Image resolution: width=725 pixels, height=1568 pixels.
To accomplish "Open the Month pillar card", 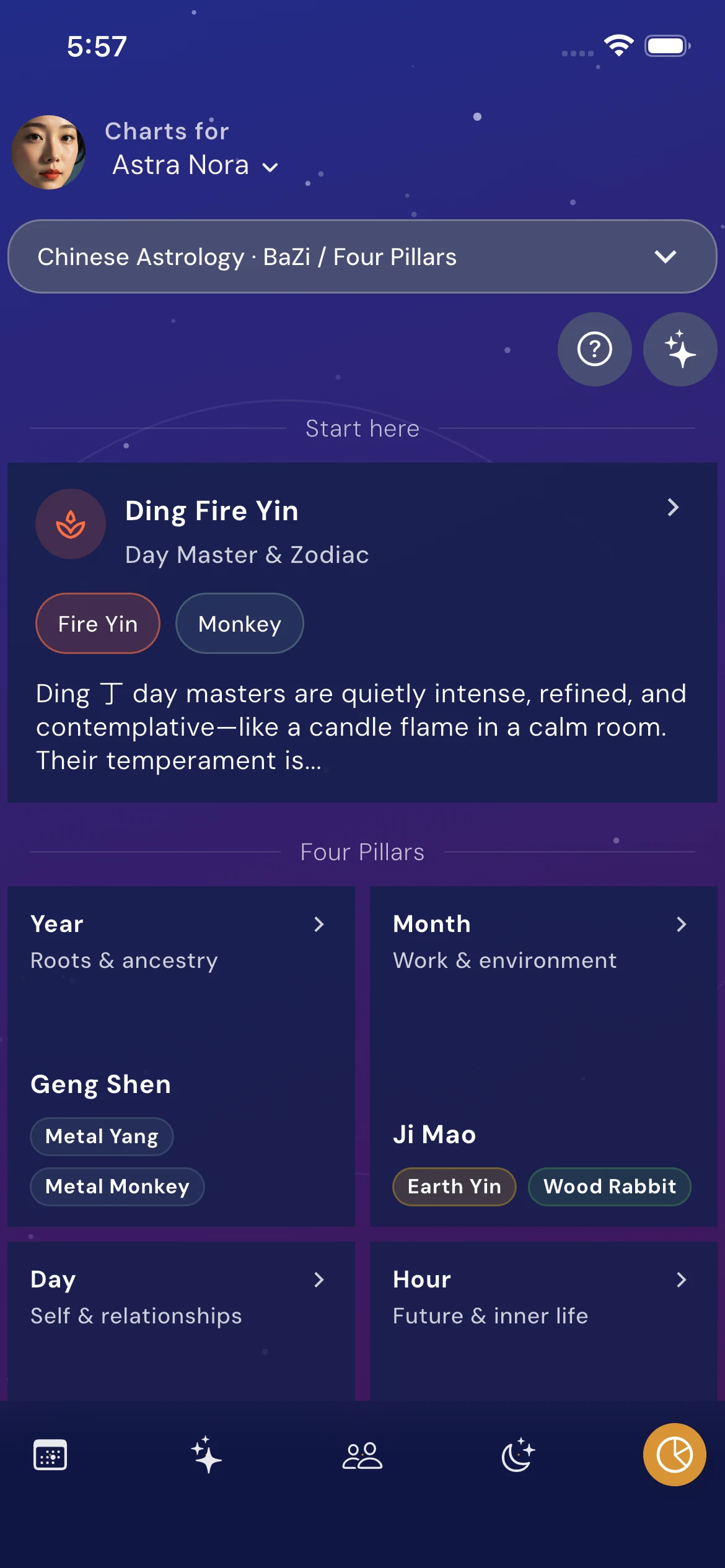I will click(543, 1056).
